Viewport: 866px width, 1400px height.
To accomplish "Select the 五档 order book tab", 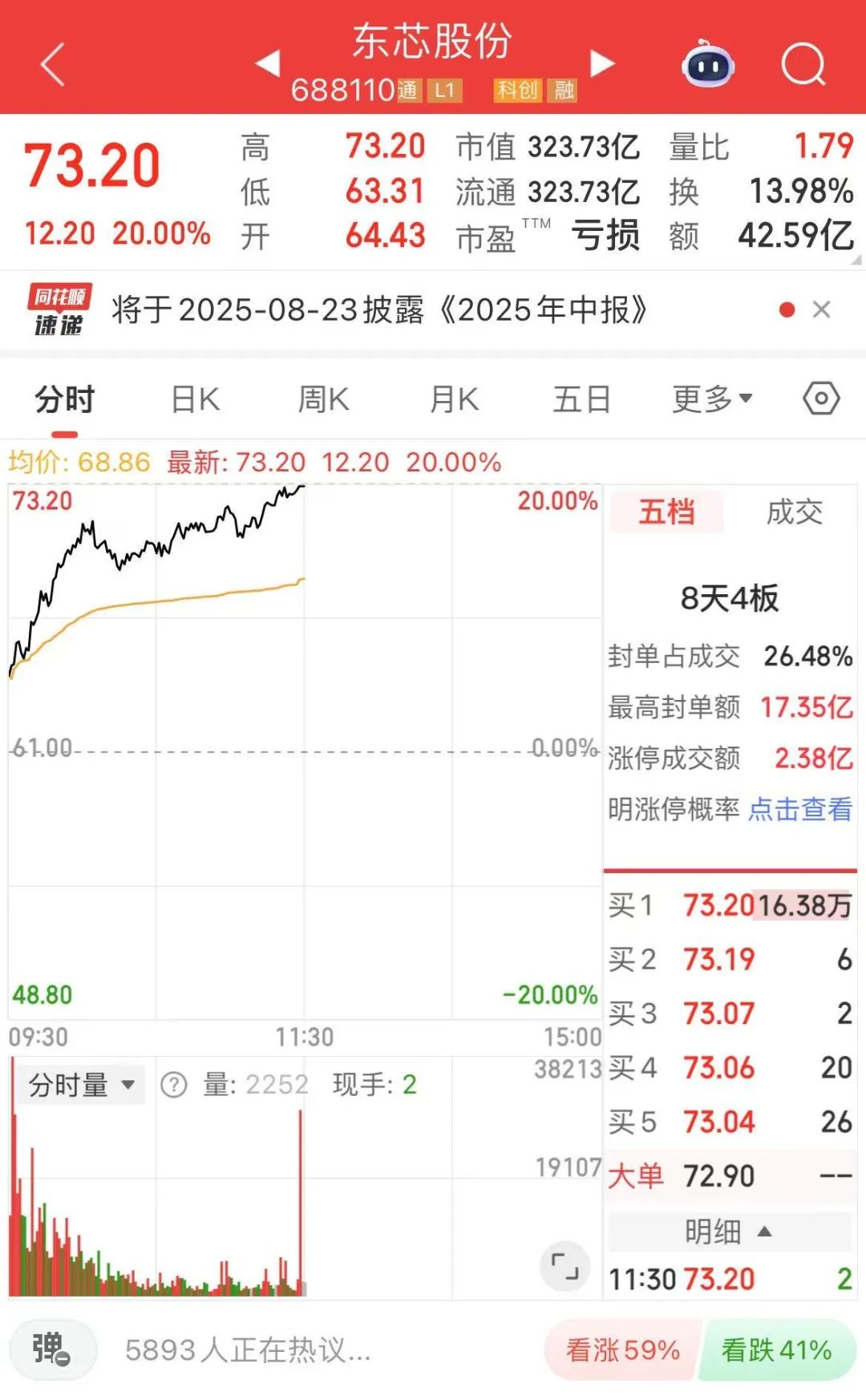I will click(666, 512).
